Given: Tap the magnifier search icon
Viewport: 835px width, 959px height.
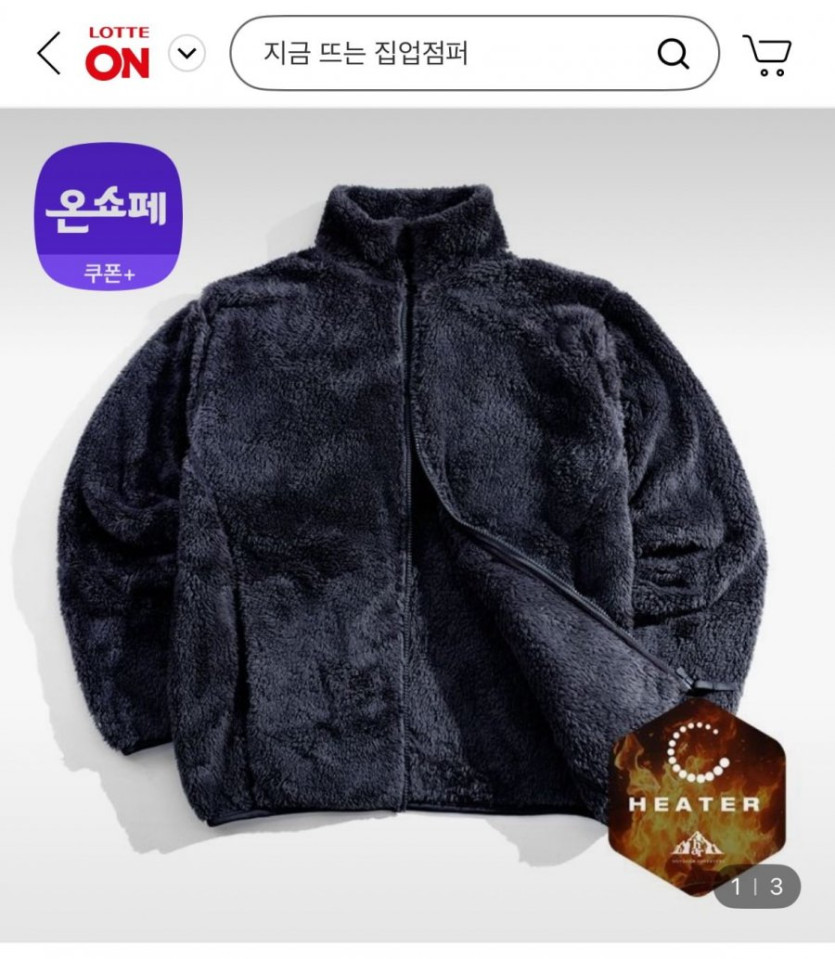Looking at the screenshot, I should [673, 53].
